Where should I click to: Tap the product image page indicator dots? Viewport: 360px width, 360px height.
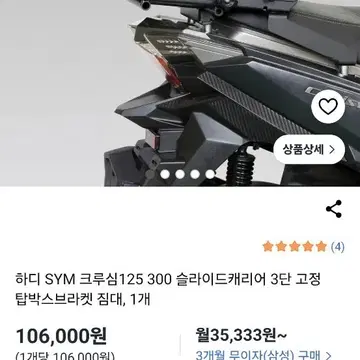[x=188, y=174]
